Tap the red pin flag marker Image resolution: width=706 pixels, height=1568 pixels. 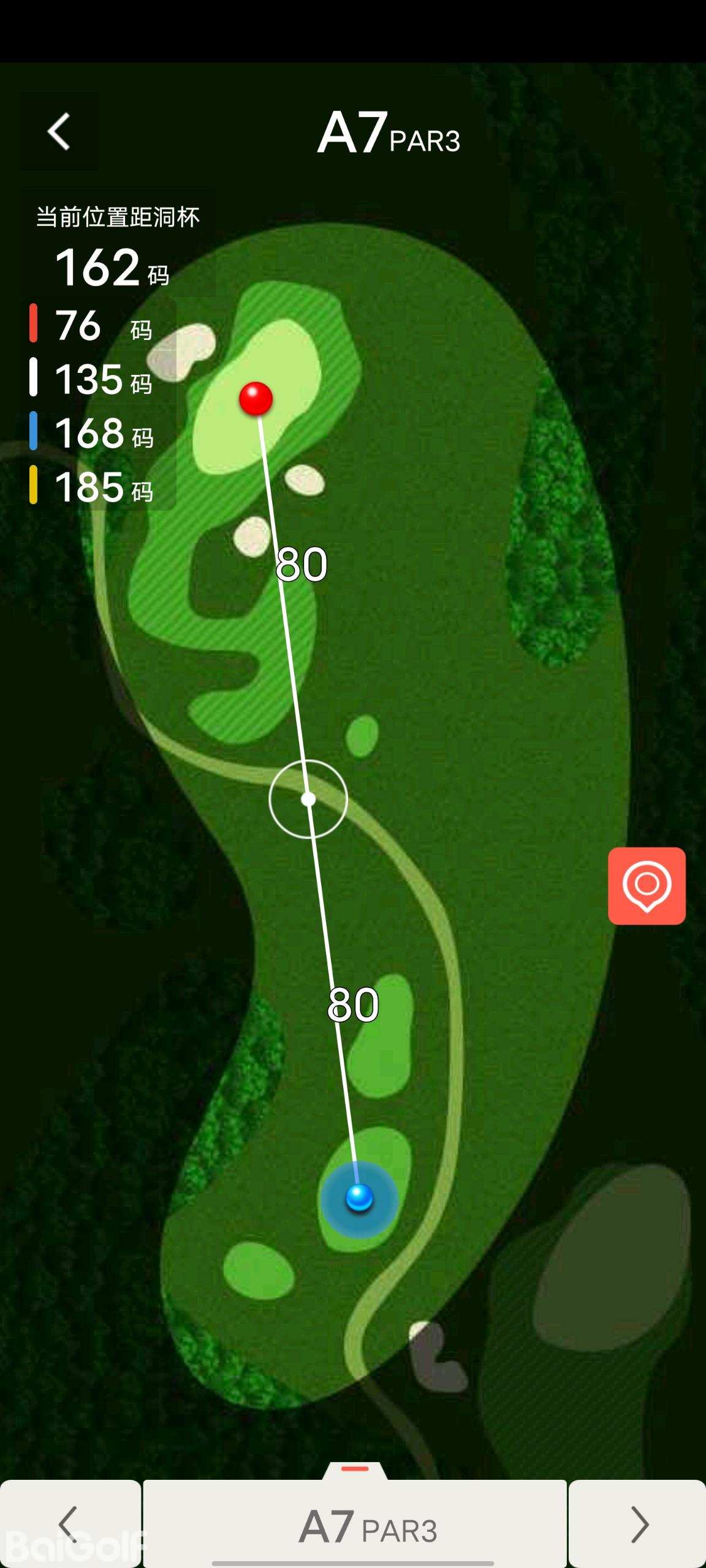256,399
